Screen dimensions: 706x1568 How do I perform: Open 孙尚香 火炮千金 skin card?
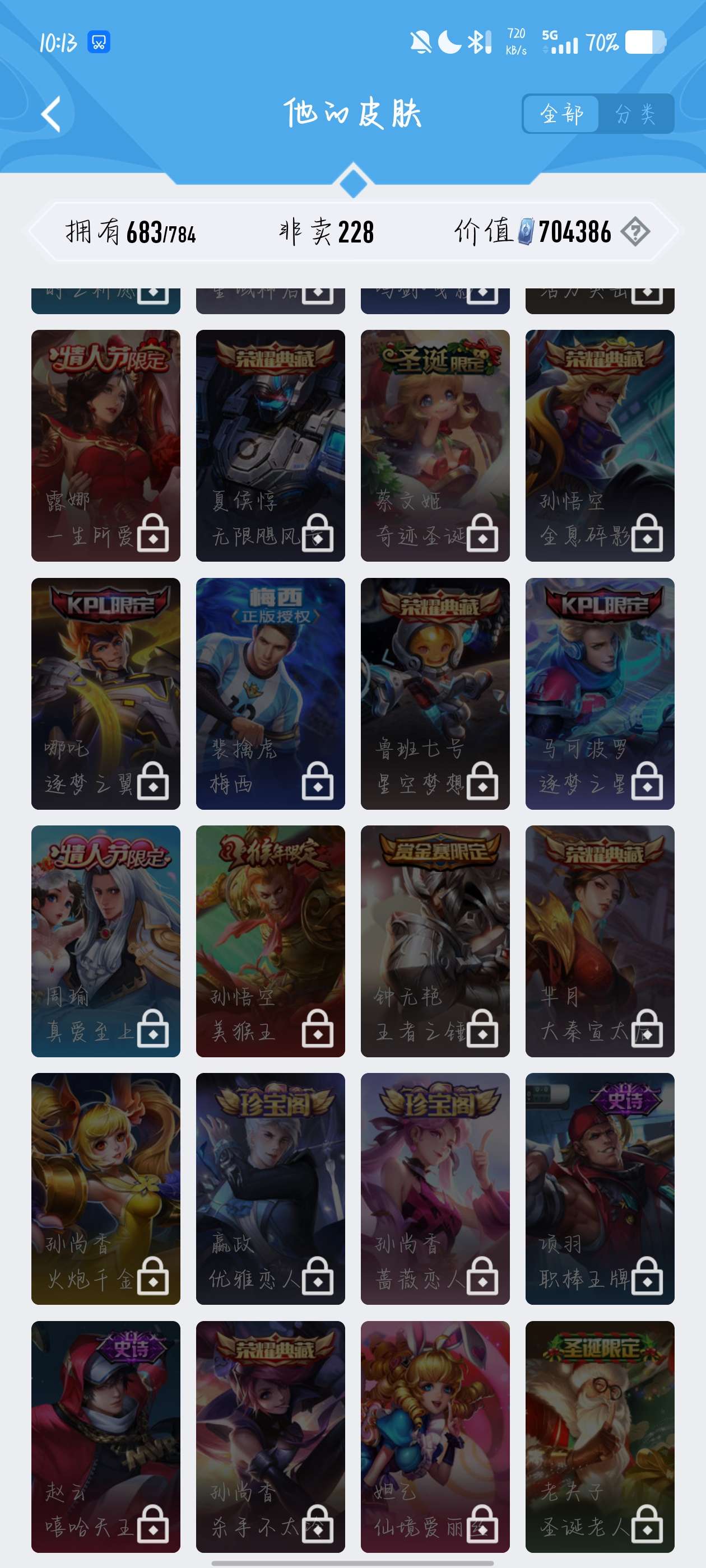click(x=105, y=1188)
